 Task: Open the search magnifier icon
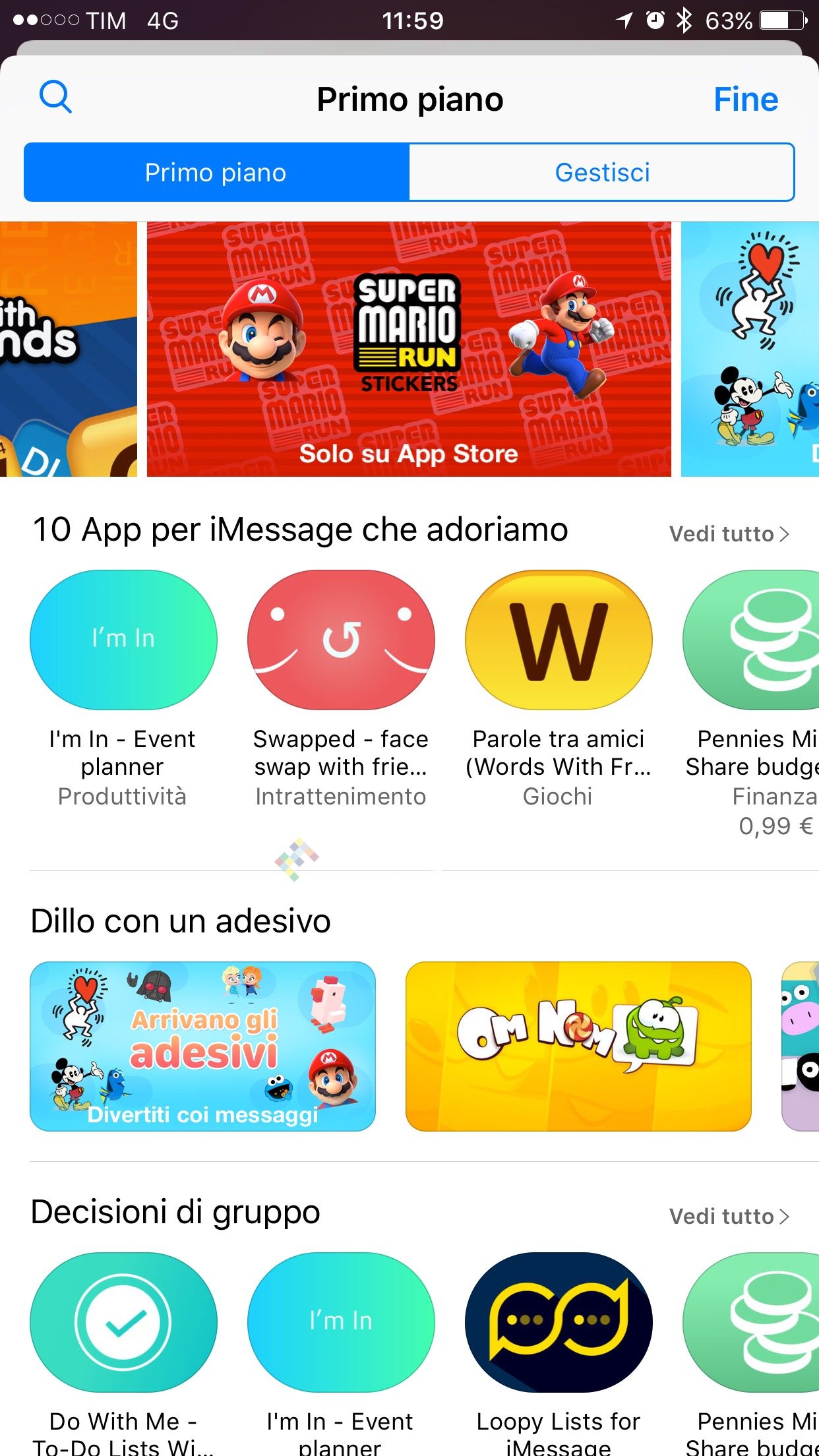tap(55, 98)
